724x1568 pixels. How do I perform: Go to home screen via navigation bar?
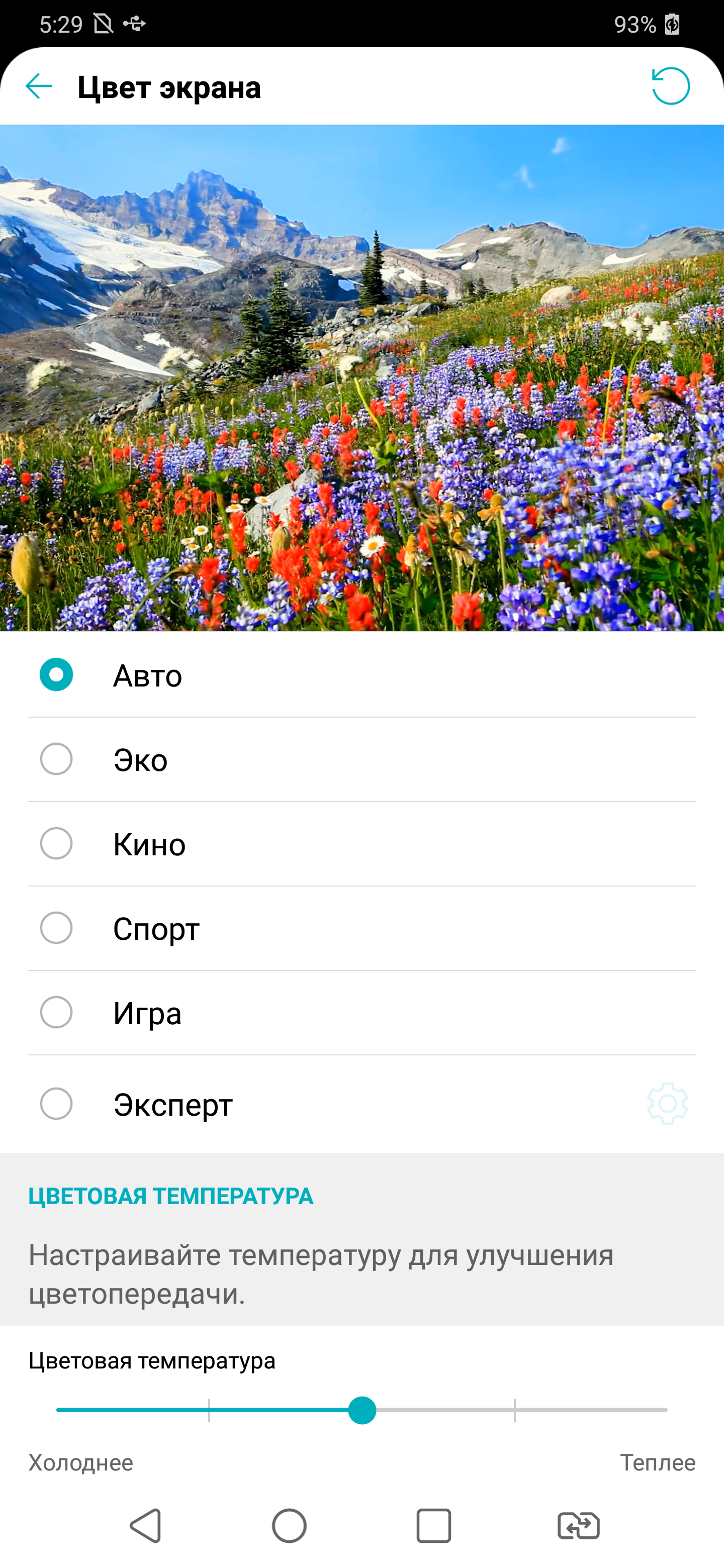[x=289, y=1525]
